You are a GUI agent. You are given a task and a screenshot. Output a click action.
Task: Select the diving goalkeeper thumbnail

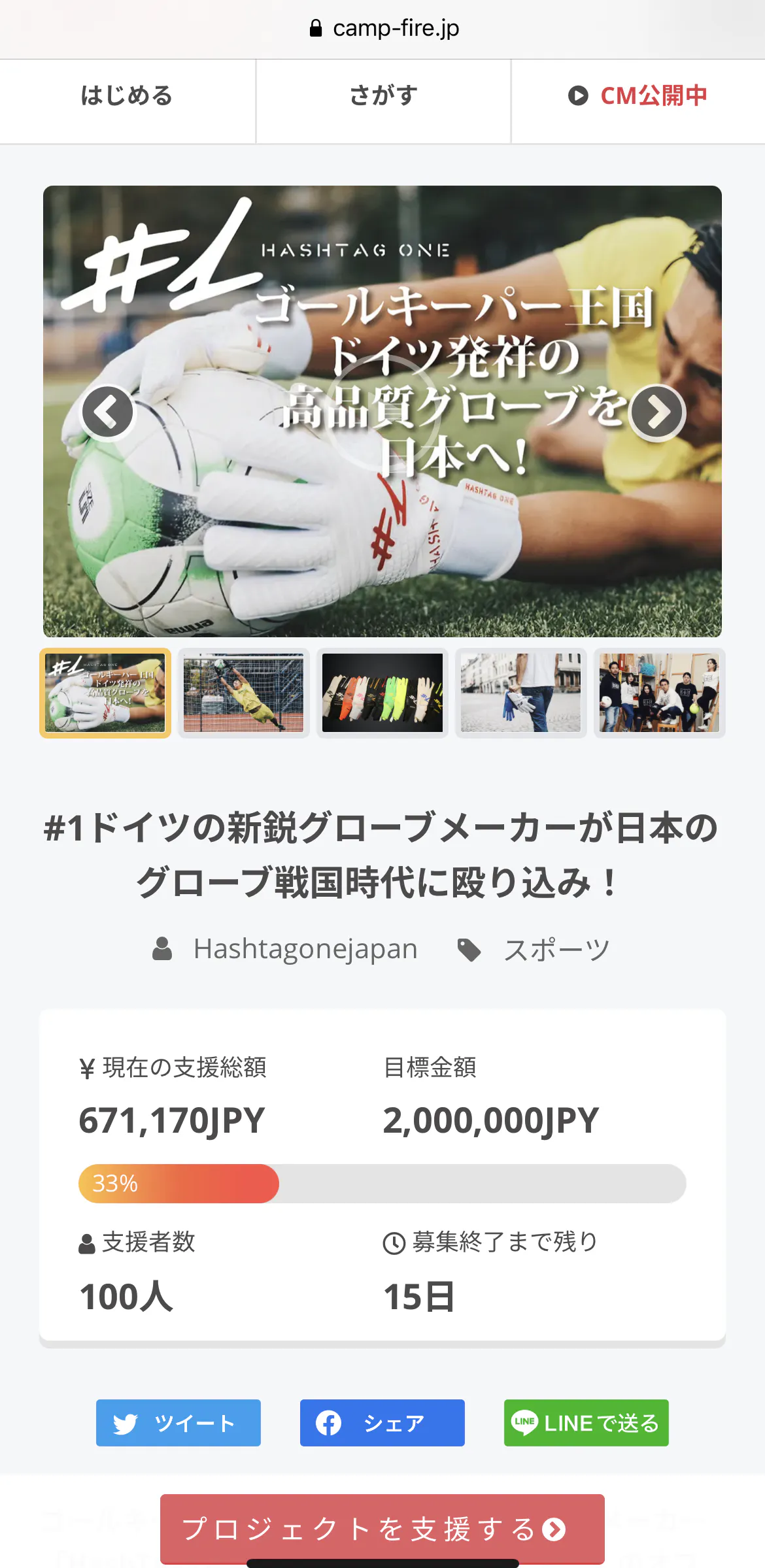pos(244,693)
